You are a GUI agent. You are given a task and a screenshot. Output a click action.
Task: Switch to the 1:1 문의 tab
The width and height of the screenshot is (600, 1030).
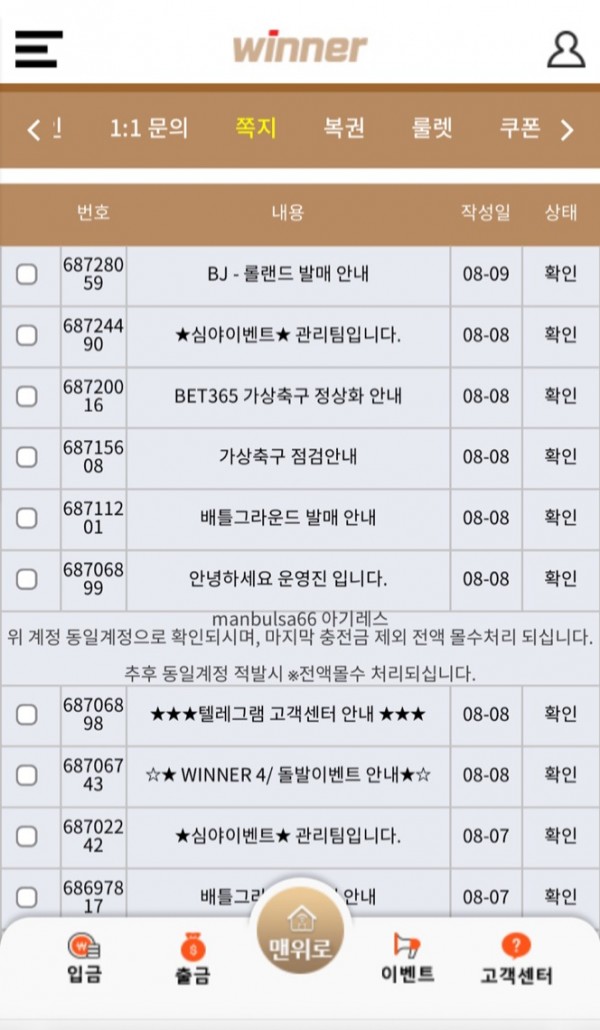[x=148, y=128]
